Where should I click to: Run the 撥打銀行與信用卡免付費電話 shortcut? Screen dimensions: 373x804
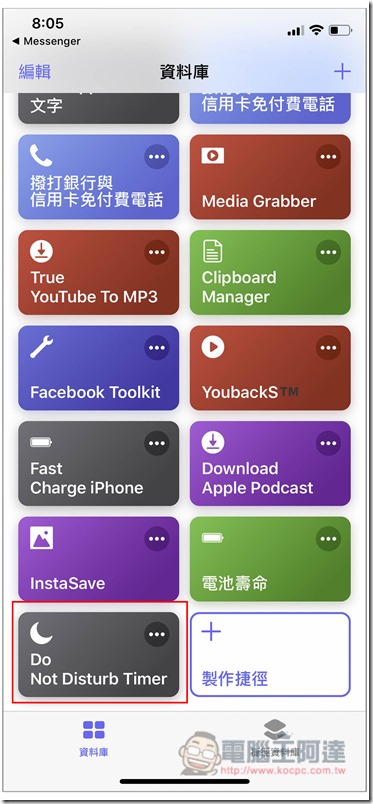pos(99,177)
